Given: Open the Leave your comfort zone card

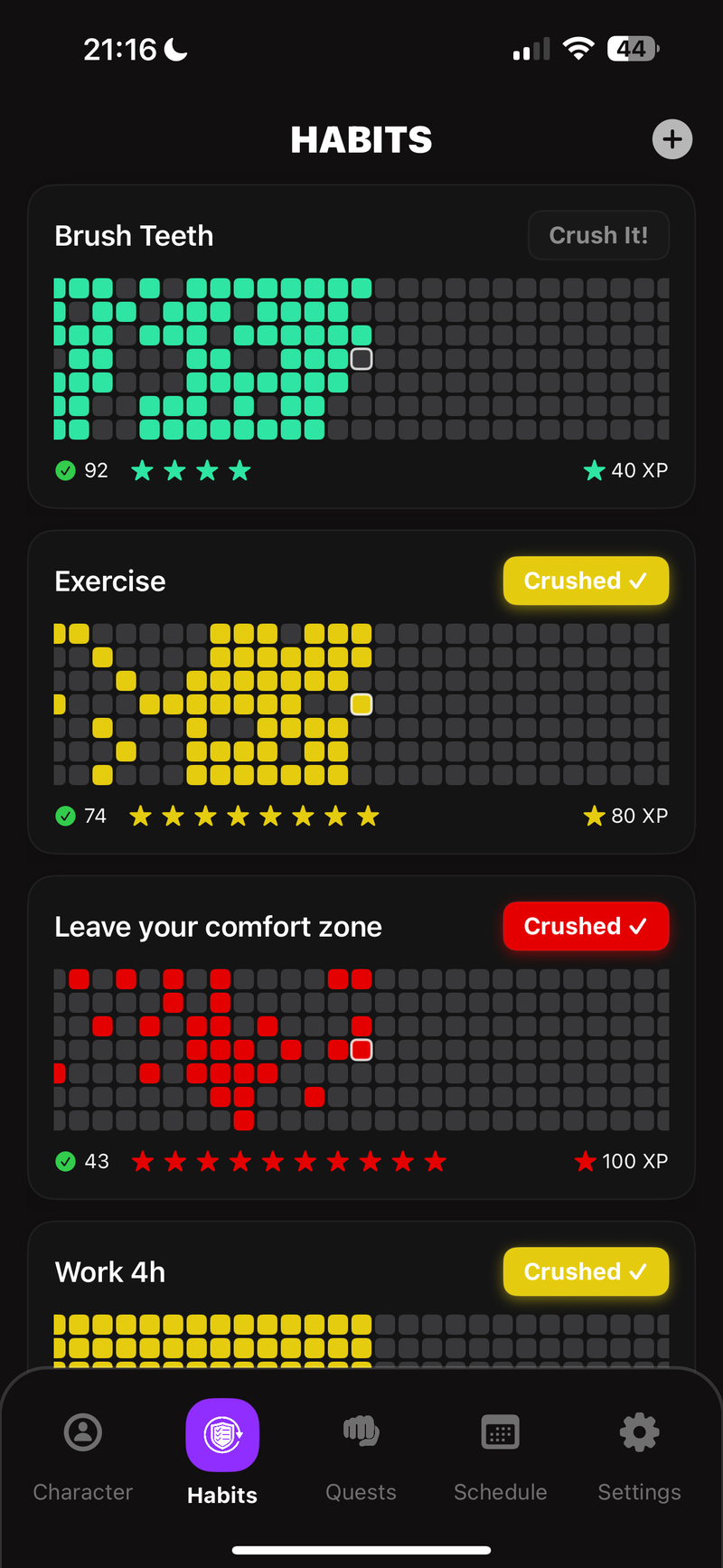Looking at the screenshot, I should point(218,927).
